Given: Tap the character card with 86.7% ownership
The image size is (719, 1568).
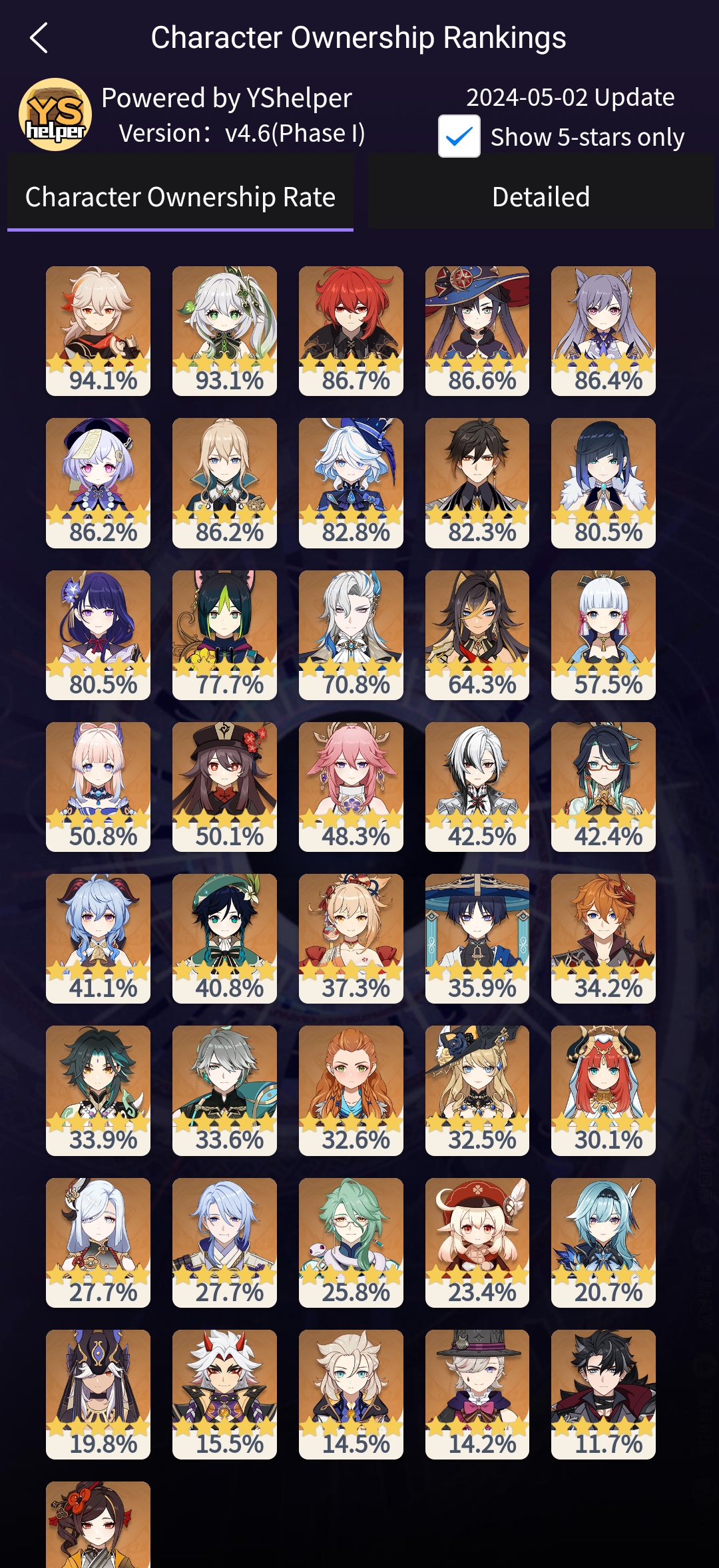Looking at the screenshot, I should [x=351, y=331].
